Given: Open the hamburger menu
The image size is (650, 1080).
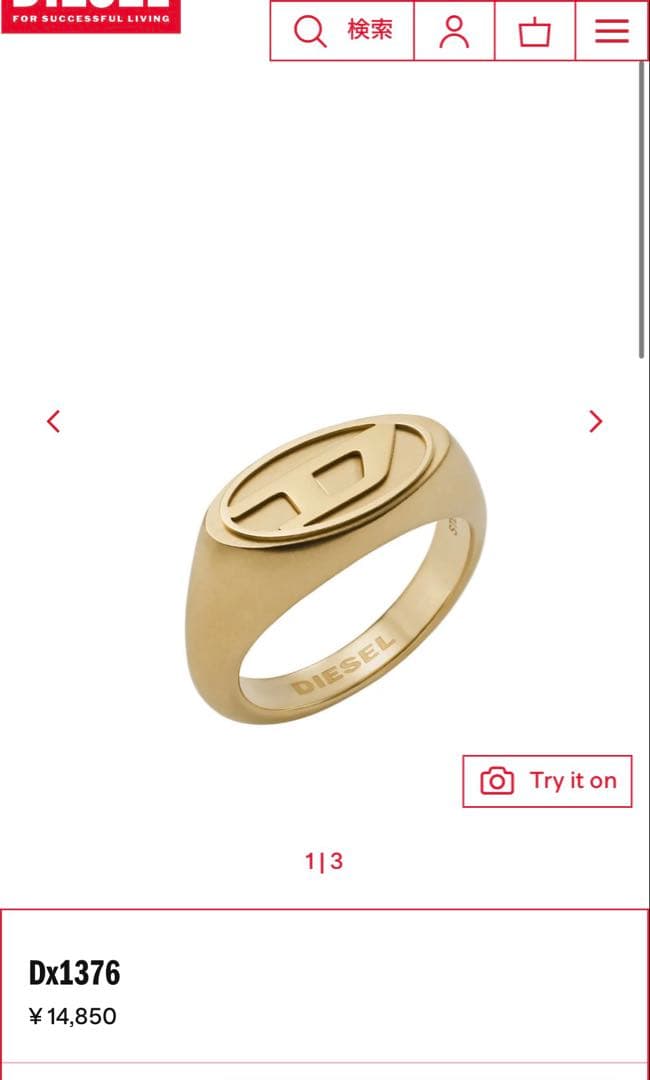Looking at the screenshot, I should [x=612, y=31].
